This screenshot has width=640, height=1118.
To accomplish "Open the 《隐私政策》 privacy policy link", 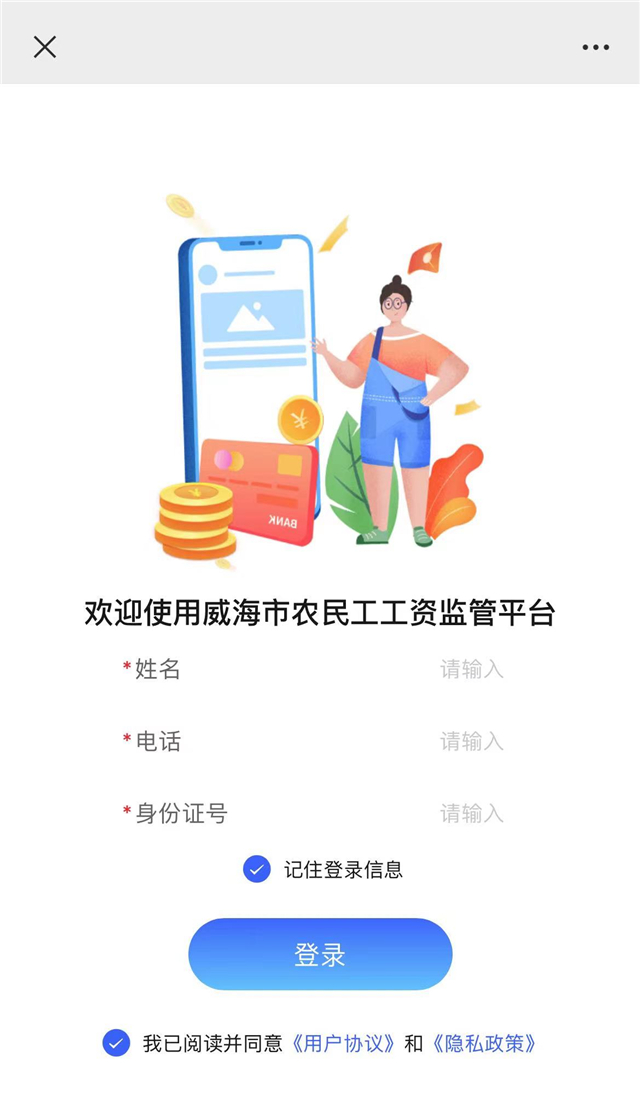I will tap(484, 1044).
